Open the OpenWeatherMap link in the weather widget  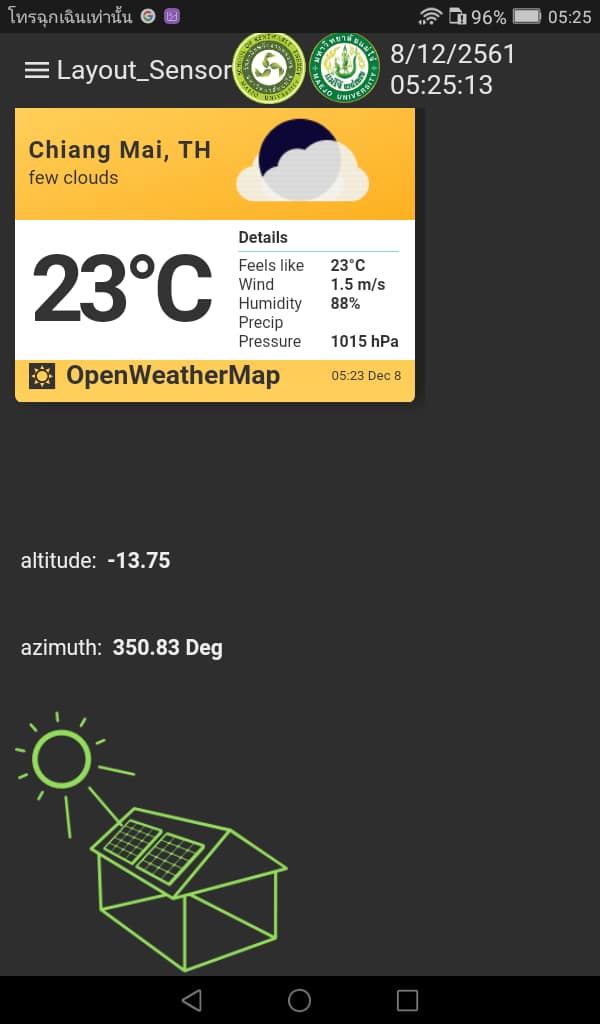[x=173, y=376]
